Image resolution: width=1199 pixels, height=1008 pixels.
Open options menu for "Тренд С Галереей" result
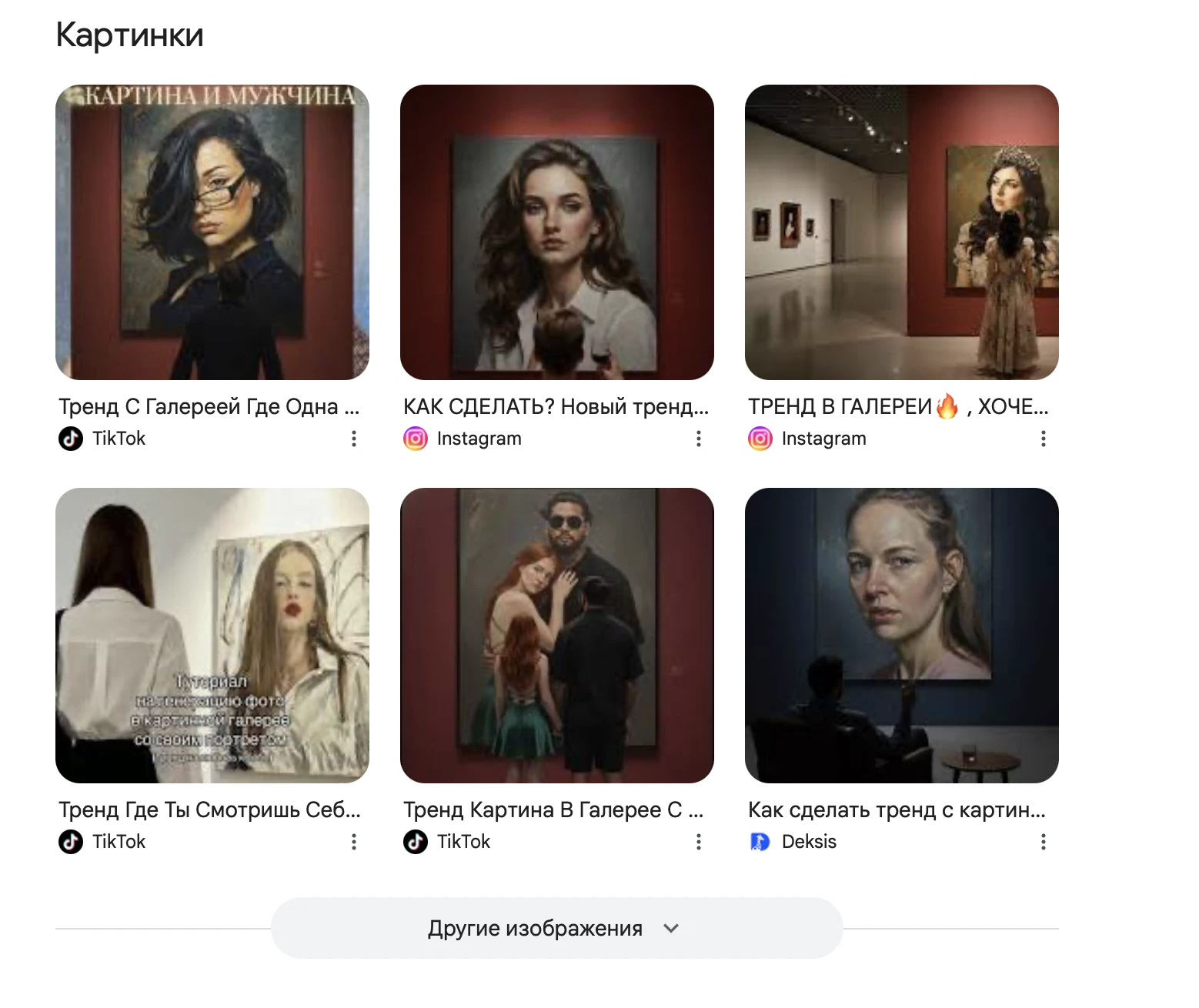354,439
